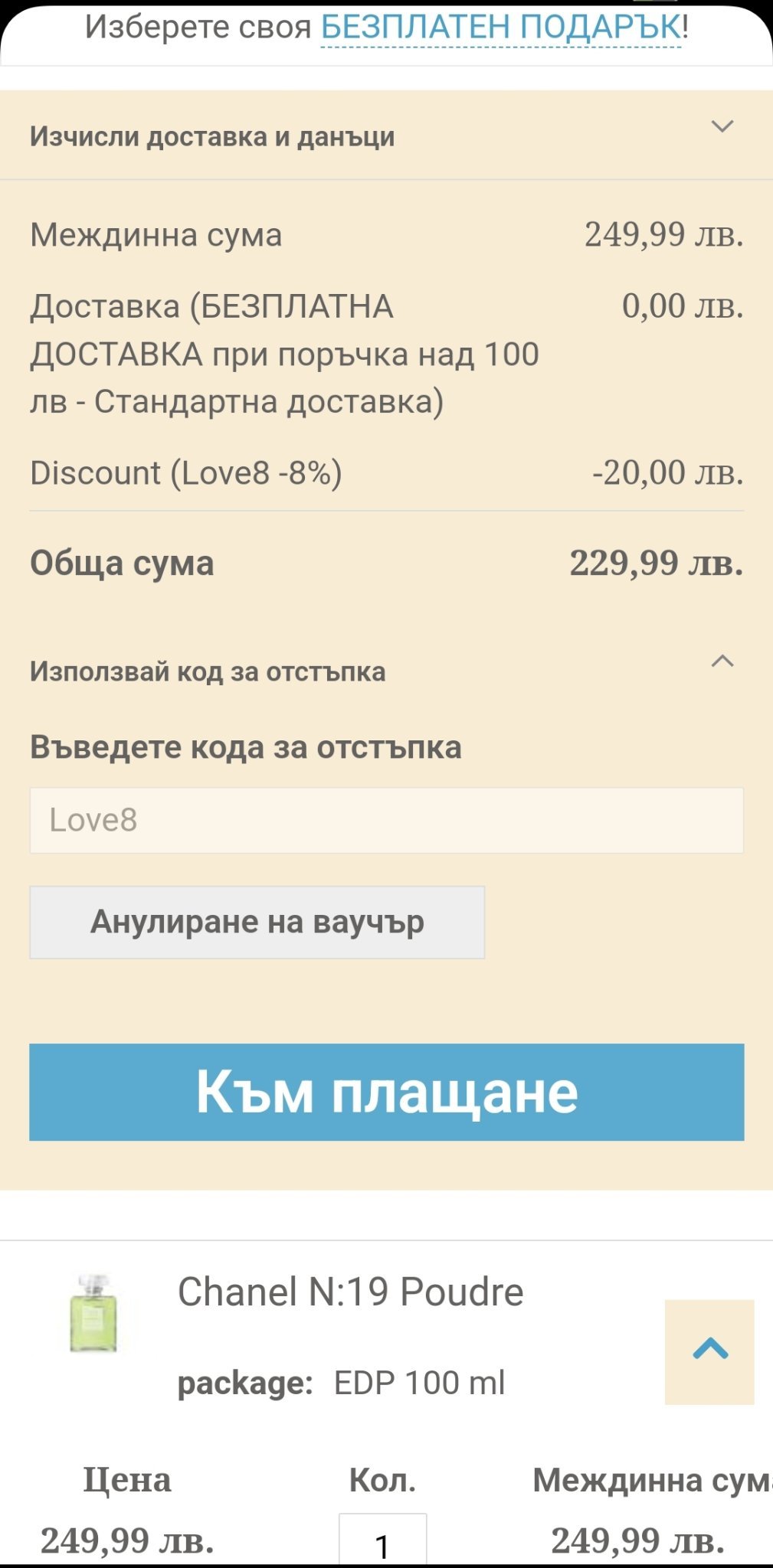
Task: Proceed with Към плащане button
Action: pyautogui.click(x=386, y=1092)
